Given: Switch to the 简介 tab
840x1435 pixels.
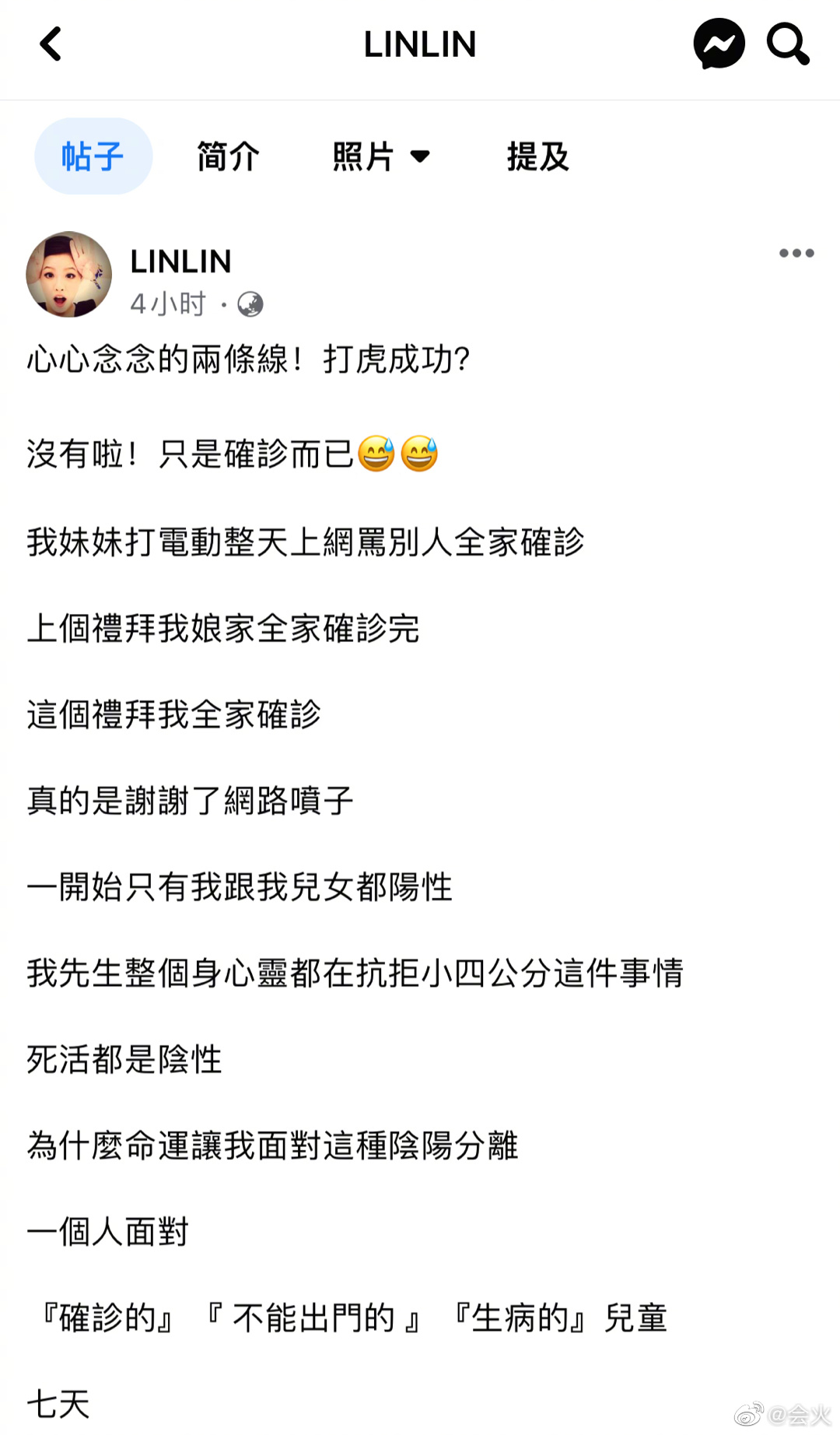Looking at the screenshot, I should 228,156.
